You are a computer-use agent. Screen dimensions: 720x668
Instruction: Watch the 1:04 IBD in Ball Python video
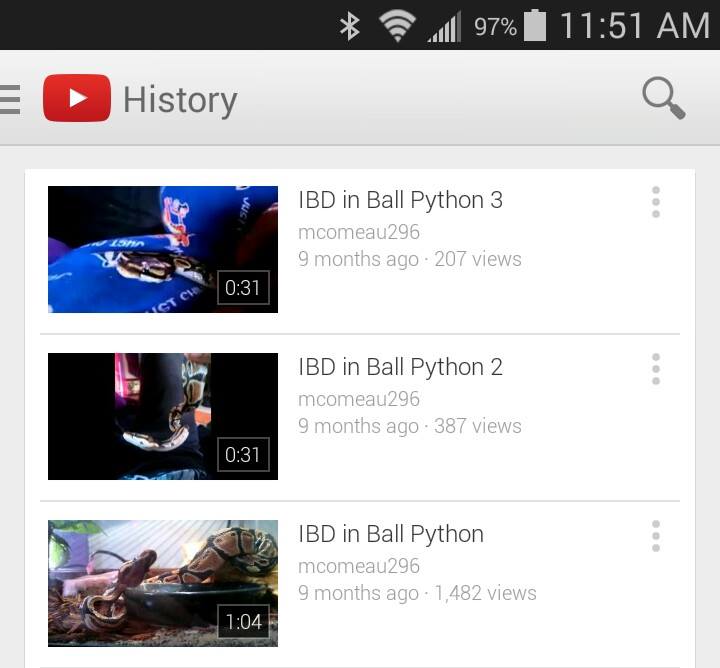(x=163, y=583)
